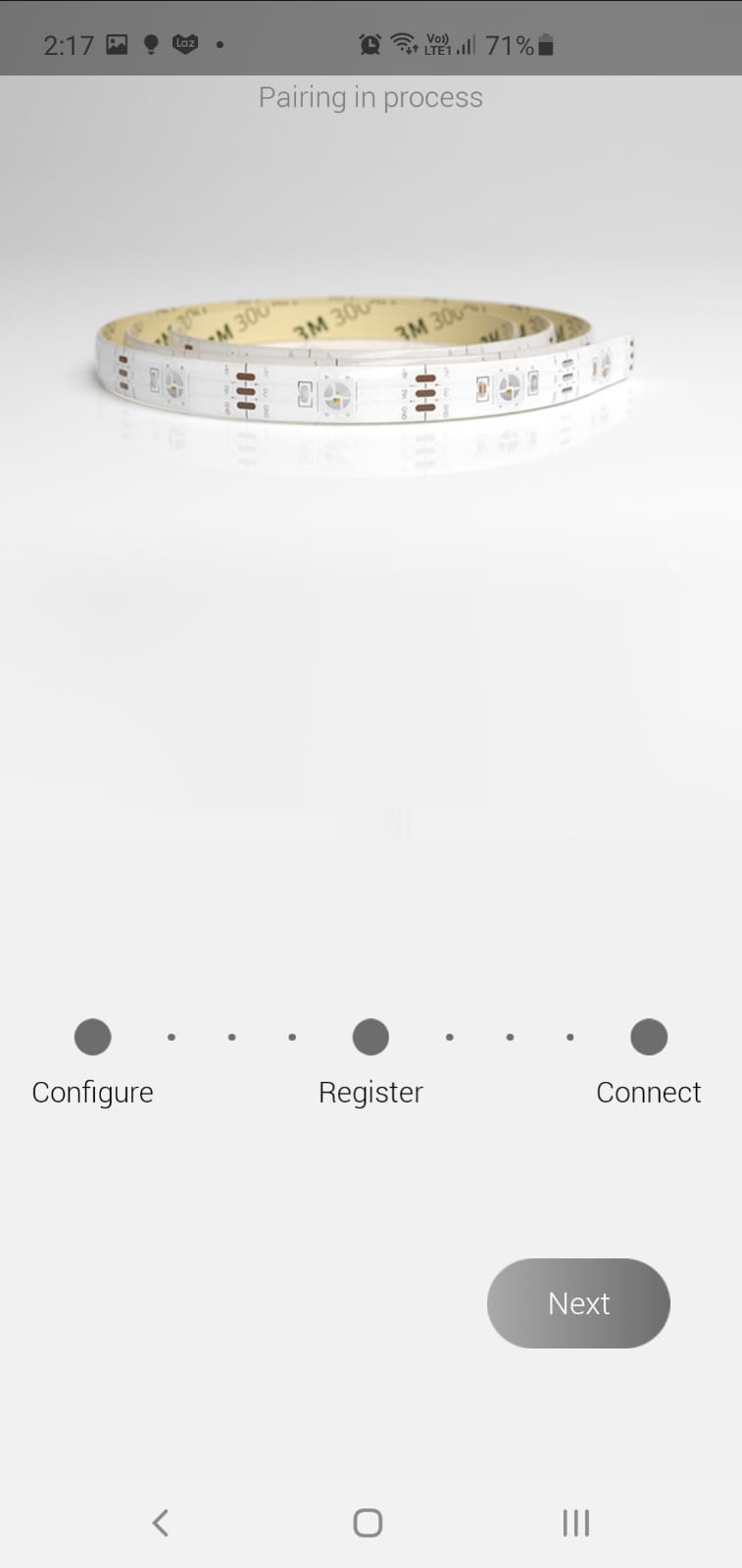
Task: Go to the home screen
Action: click(368, 1522)
